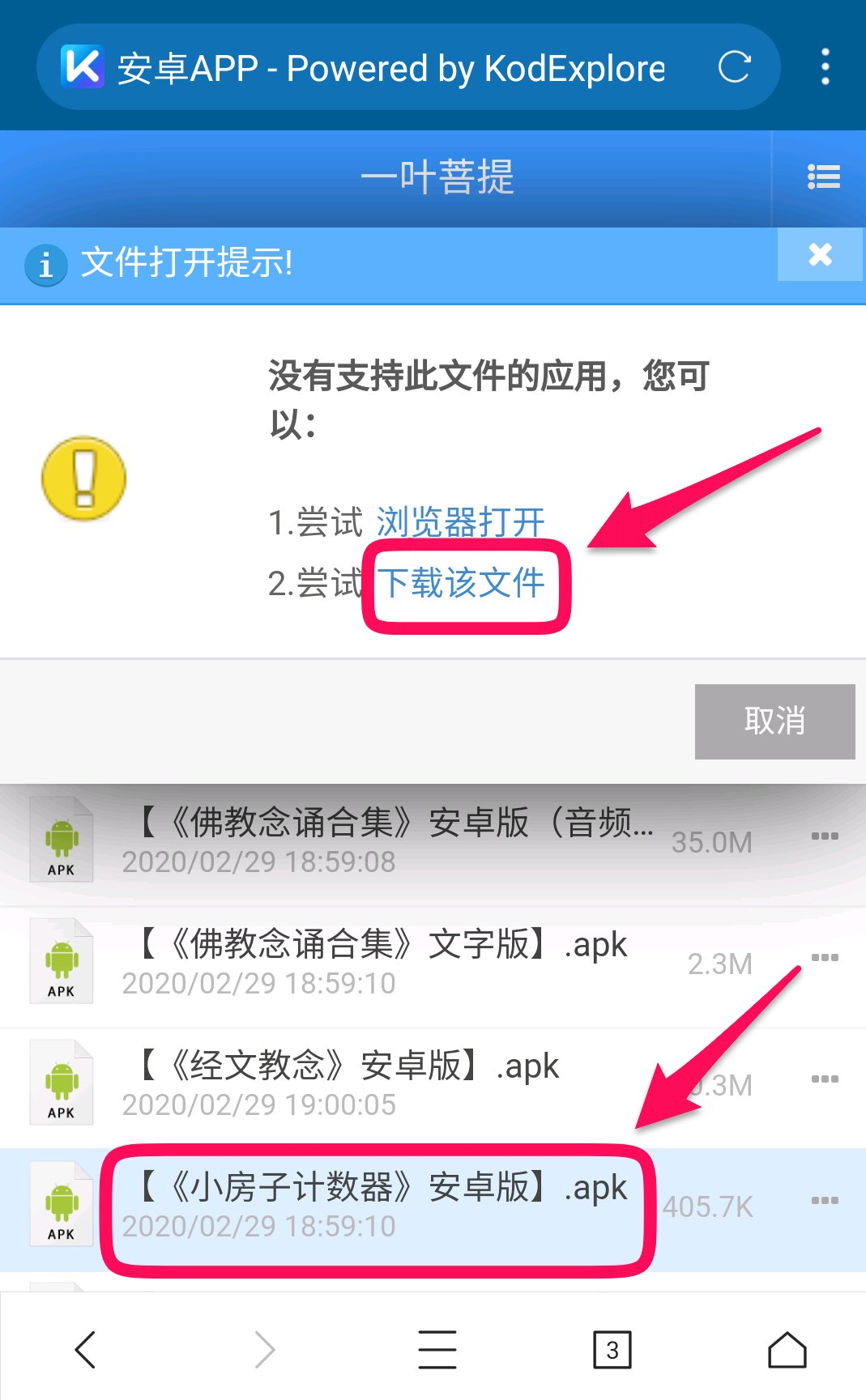Go back in the browser
Image resolution: width=866 pixels, height=1400 pixels.
86,1349
